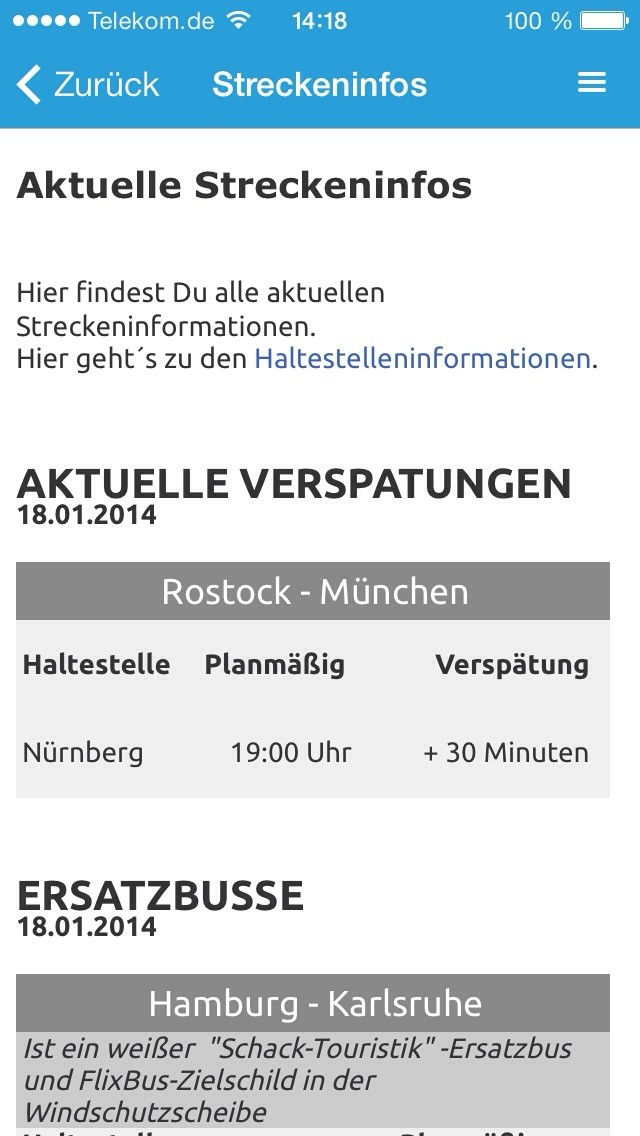This screenshot has height=1136, width=640.
Task: Open the Haltestelleninformationen link
Action: click(x=423, y=359)
